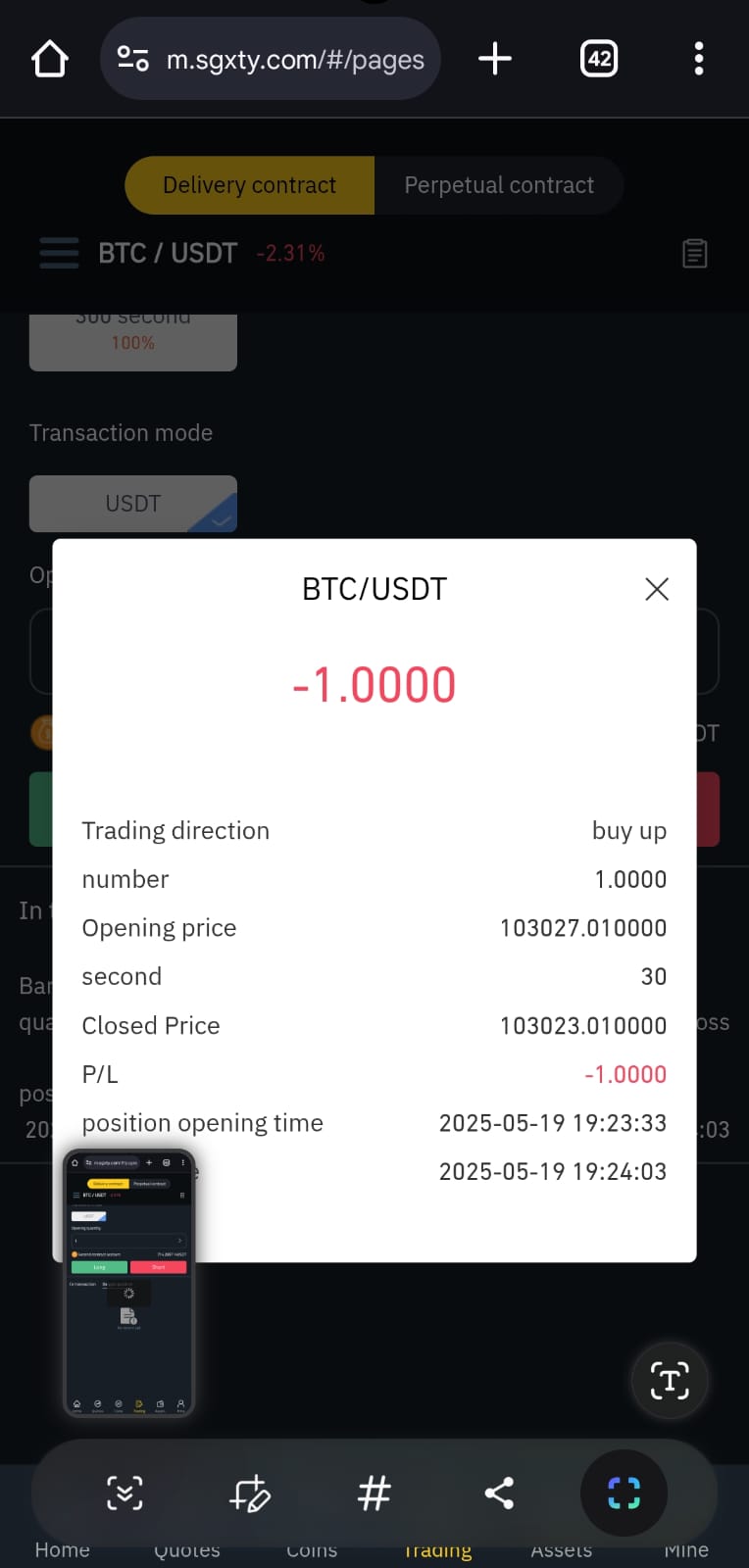Go to the browser home page

[50, 59]
